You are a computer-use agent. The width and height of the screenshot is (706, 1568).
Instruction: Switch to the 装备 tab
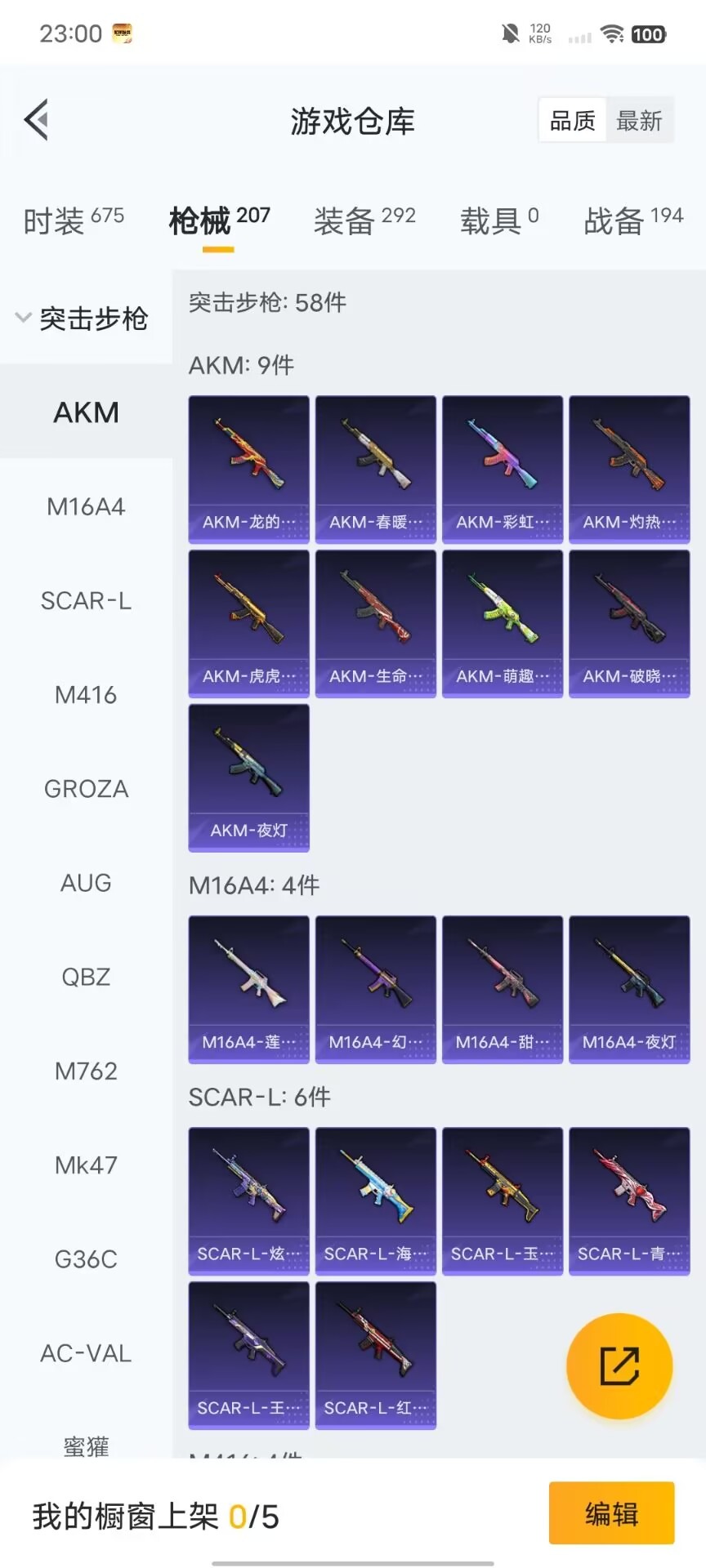coord(364,220)
